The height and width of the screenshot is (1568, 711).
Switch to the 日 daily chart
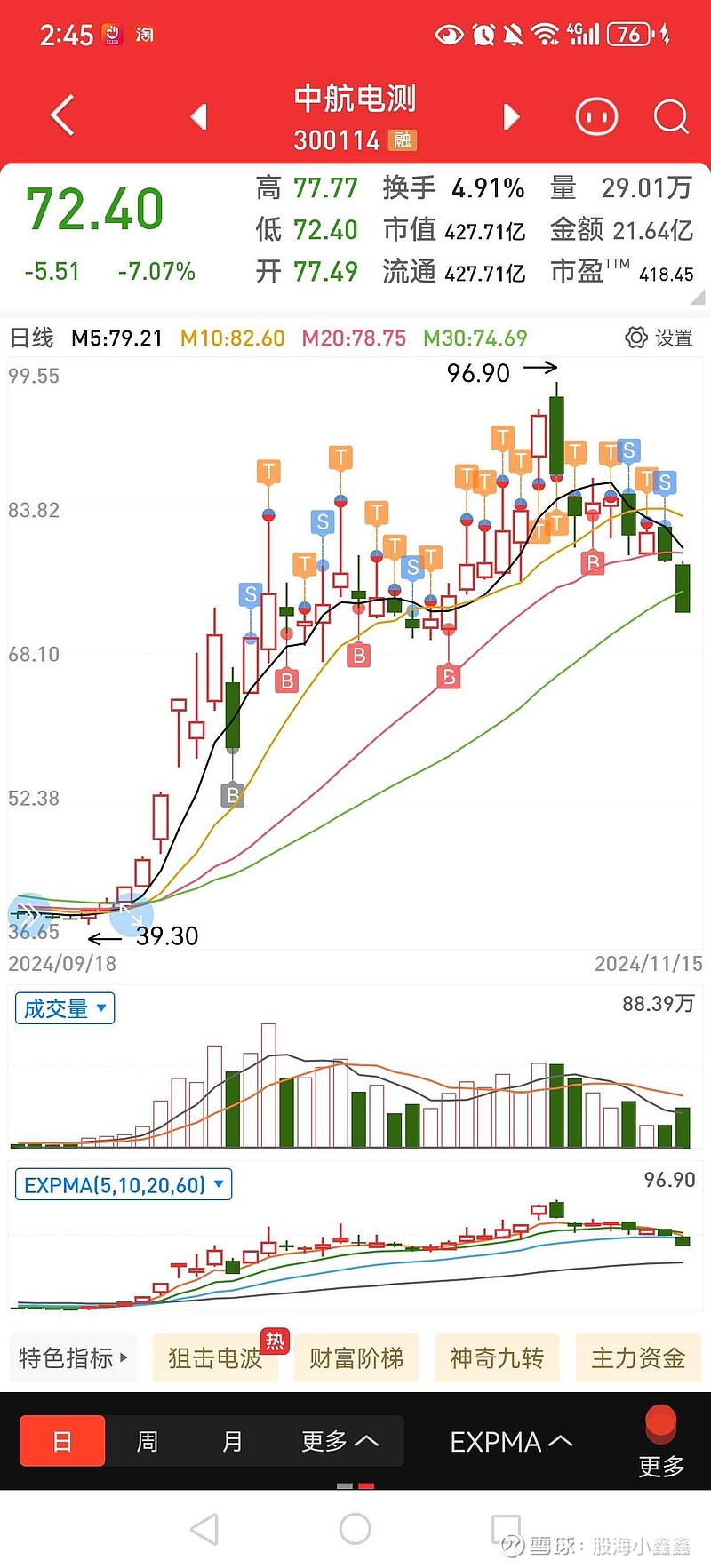point(62,1441)
